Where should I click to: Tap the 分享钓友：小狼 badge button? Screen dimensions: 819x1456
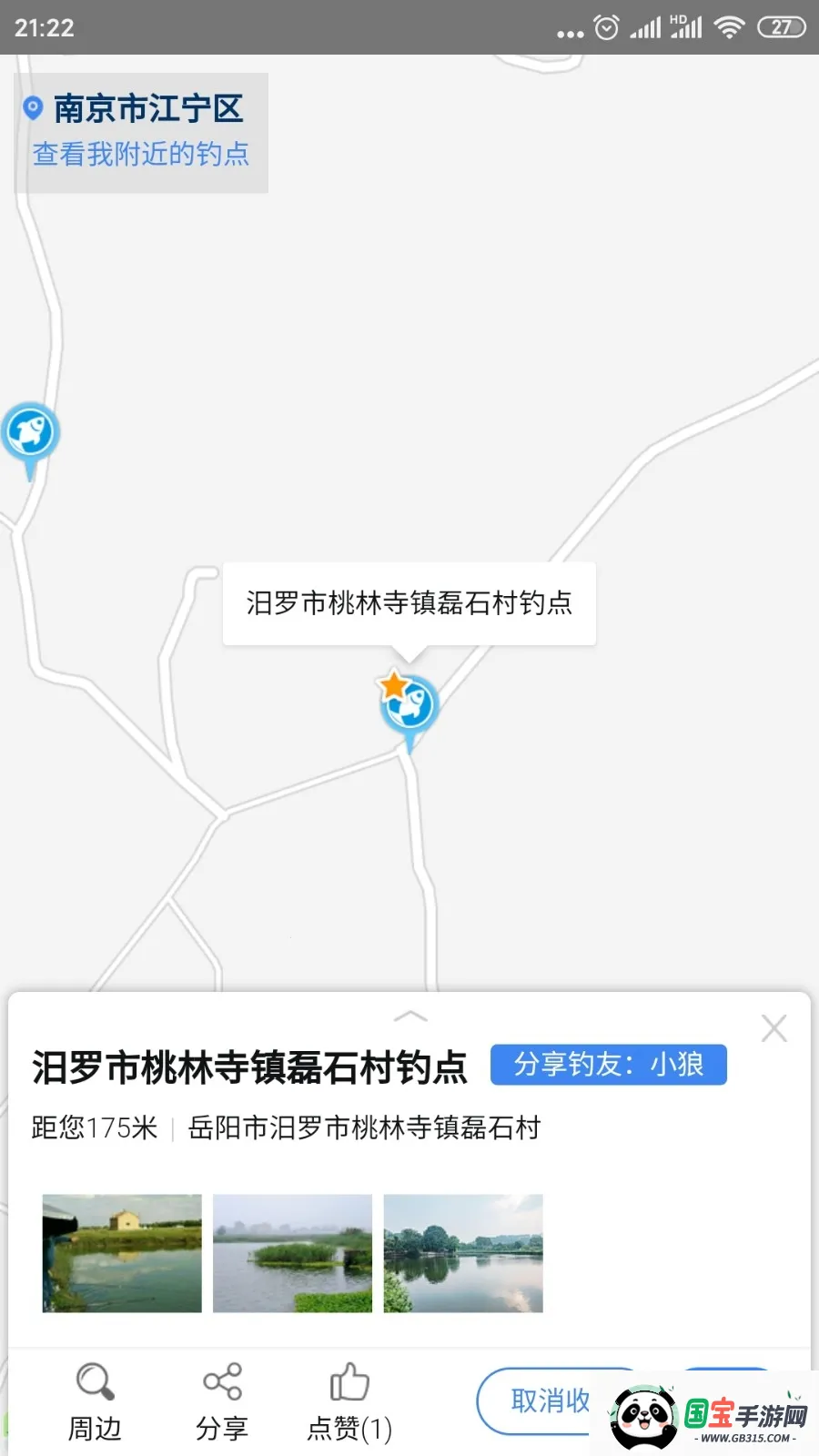[608, 1065]
